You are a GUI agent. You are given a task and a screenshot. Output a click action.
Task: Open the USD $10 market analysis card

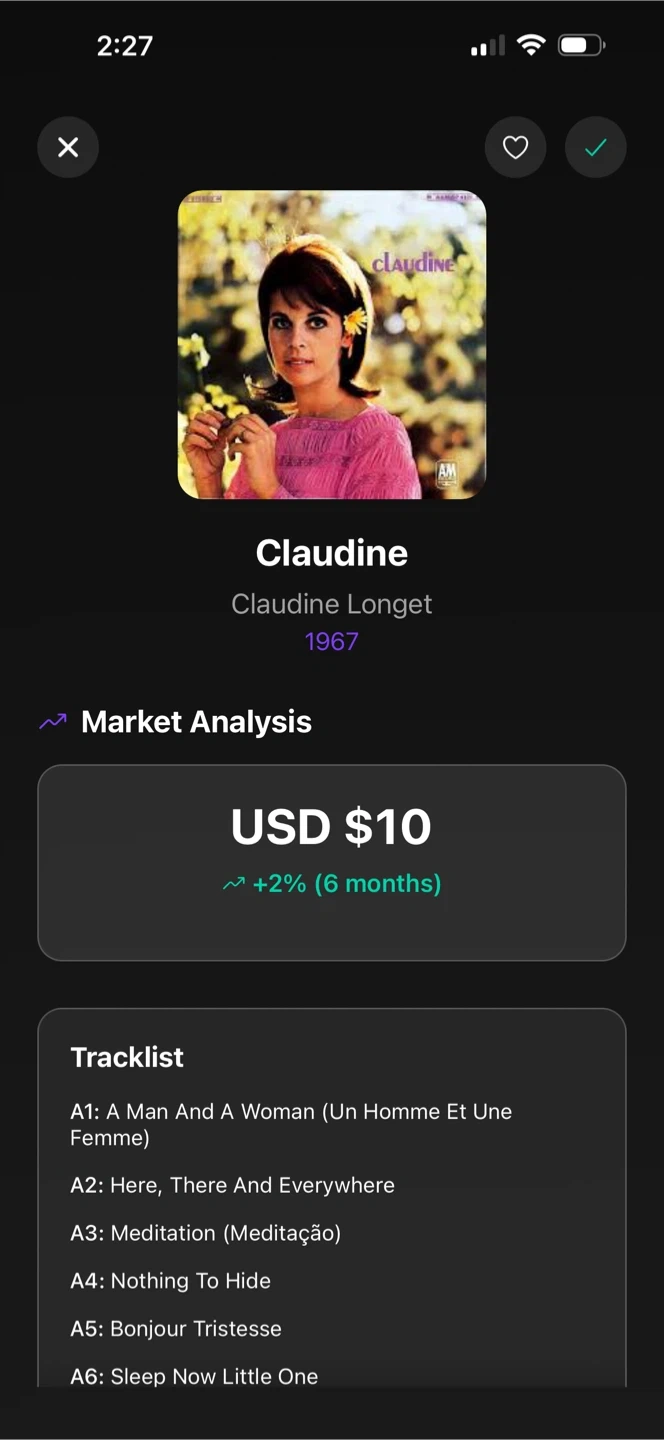[332, 862]
